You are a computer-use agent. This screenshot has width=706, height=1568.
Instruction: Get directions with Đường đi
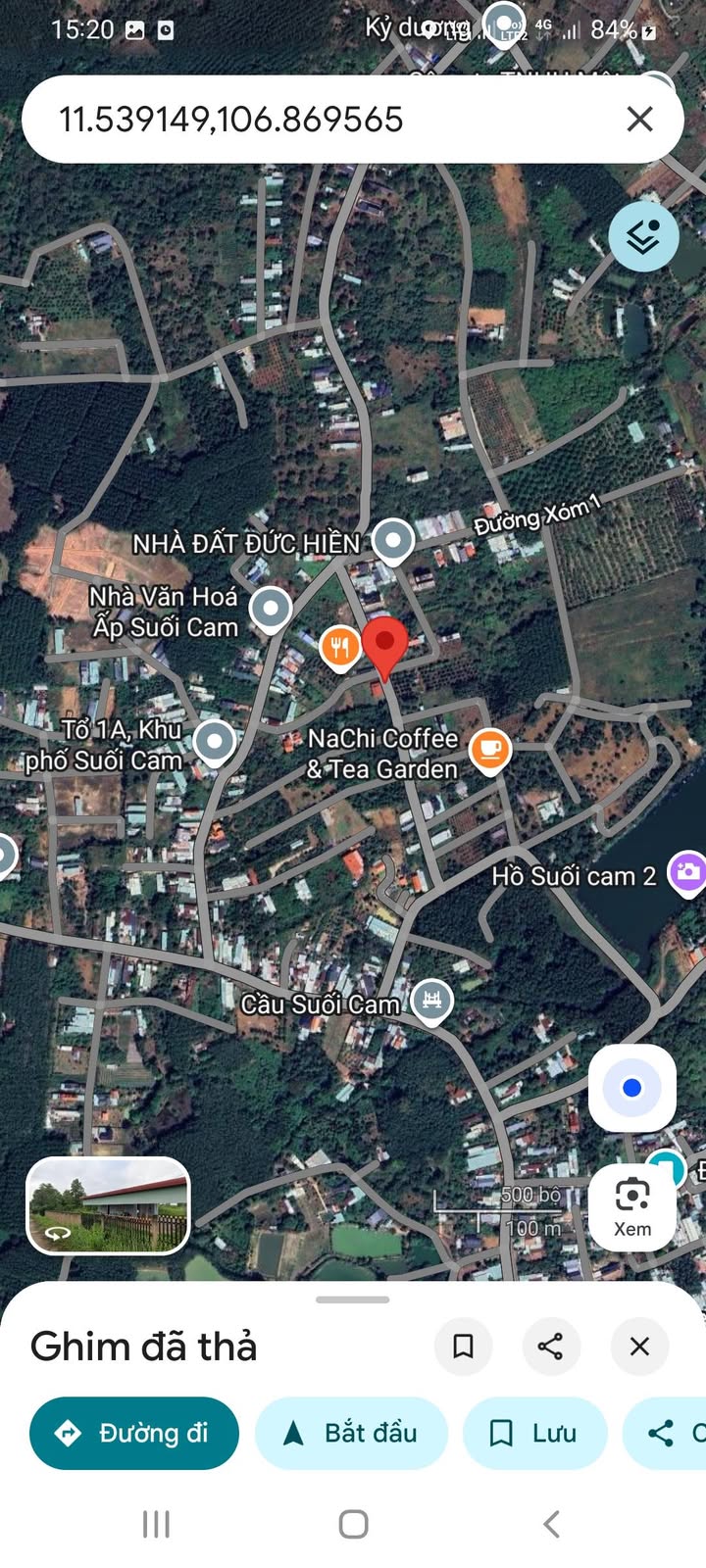(134, 1433)
